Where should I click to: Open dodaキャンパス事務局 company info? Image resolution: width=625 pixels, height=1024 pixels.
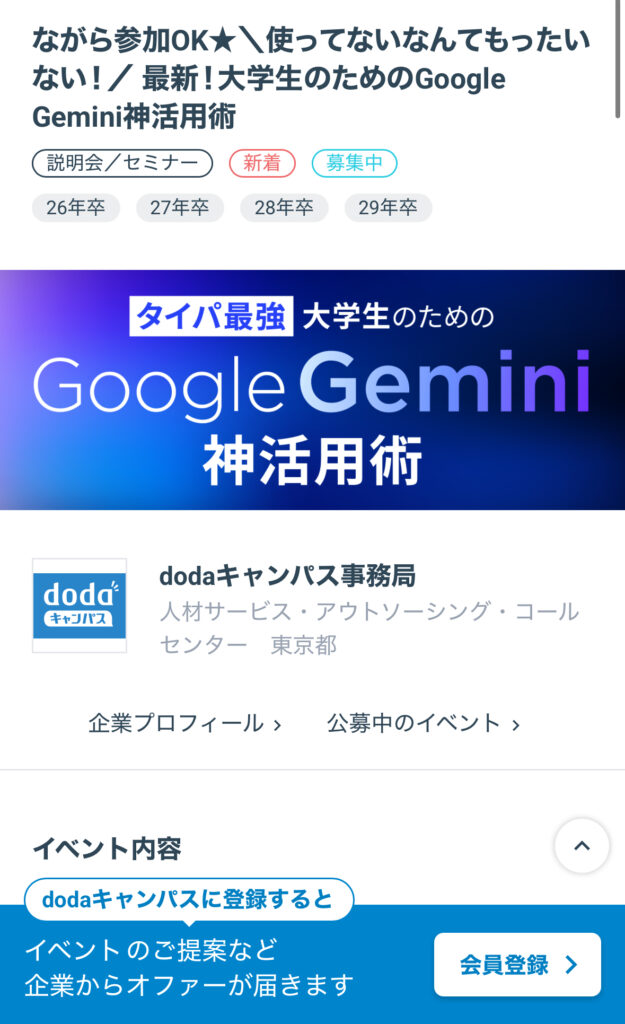(287, 576)
